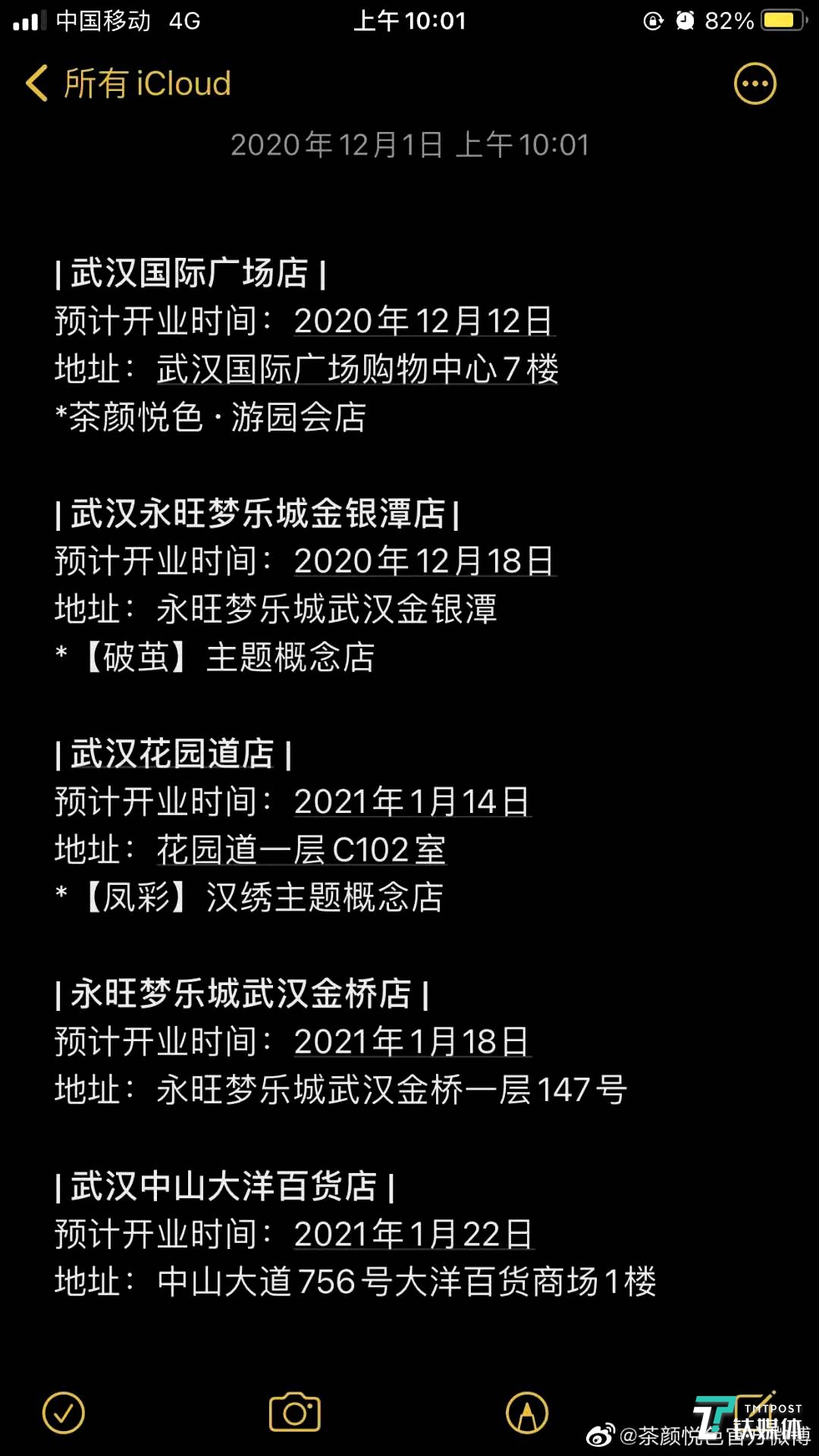Screen dimensions: 819x1456
Task: Tap the orientation lock icon in the status bar
Action: pyautogui.click(x=652, y=20)
